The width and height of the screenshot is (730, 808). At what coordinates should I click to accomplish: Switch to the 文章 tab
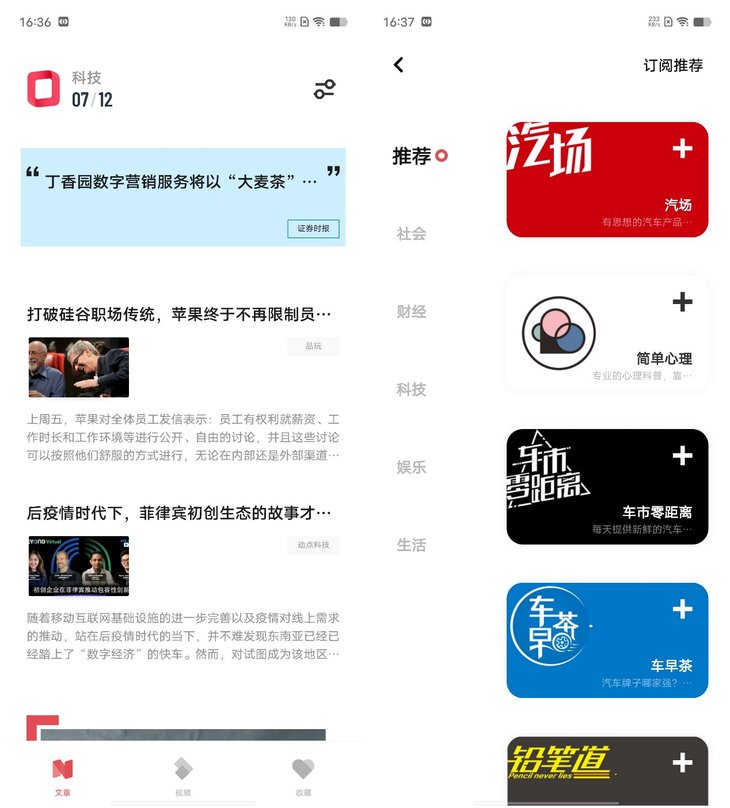tap(62, 775)
